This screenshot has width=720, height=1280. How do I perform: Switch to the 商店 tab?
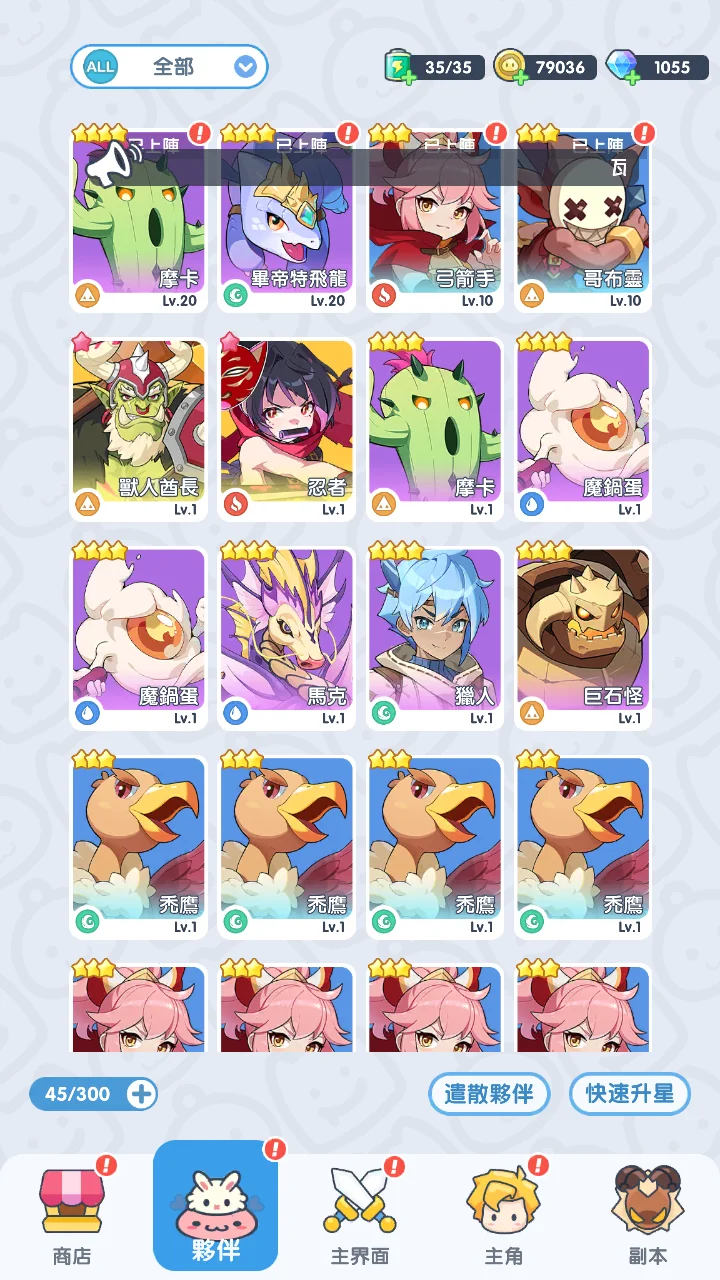coord(72,1214)
